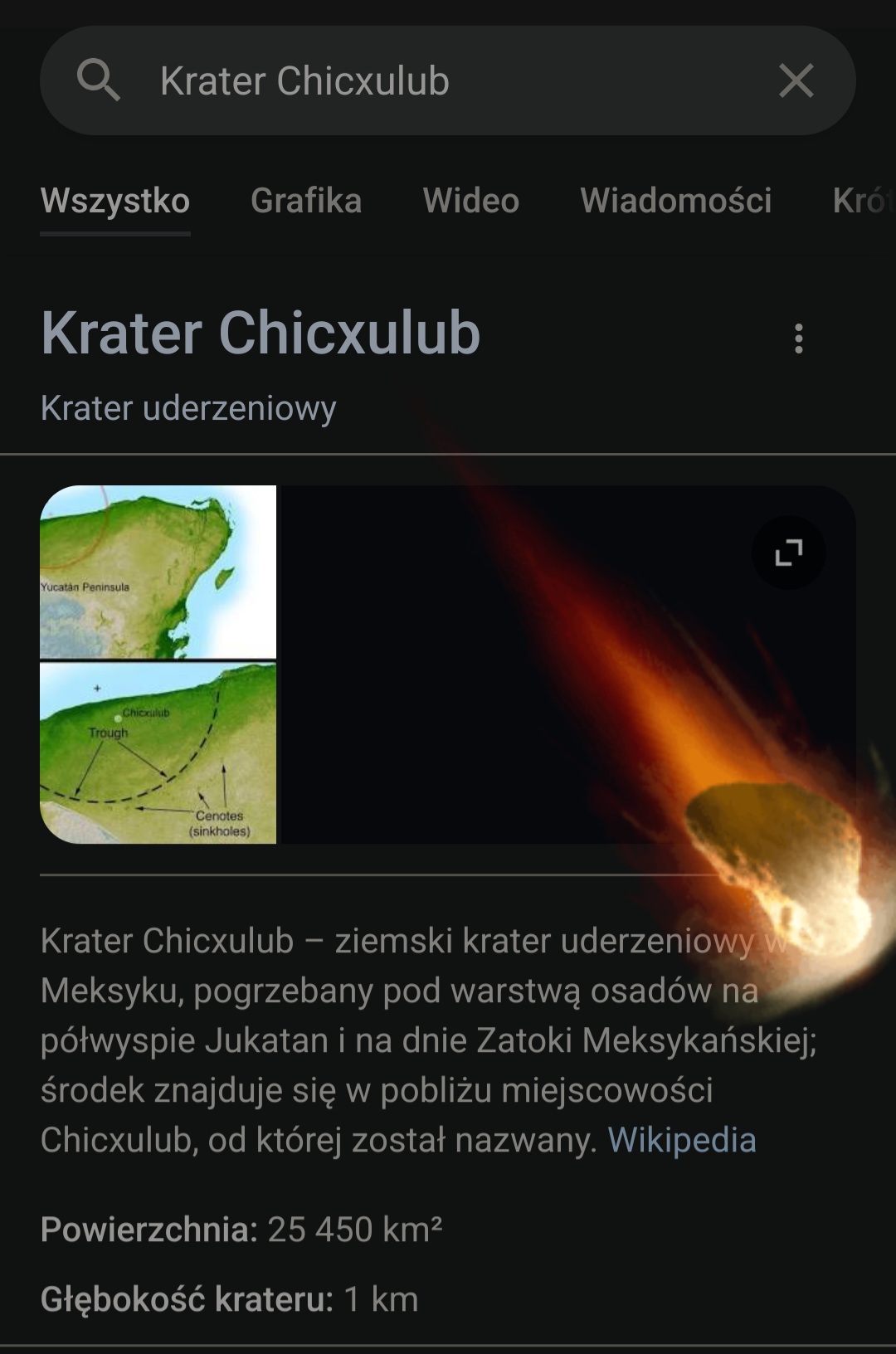Expand the image gallery to full view
This screenshot has width=896, height=1354.
point(788,553)
